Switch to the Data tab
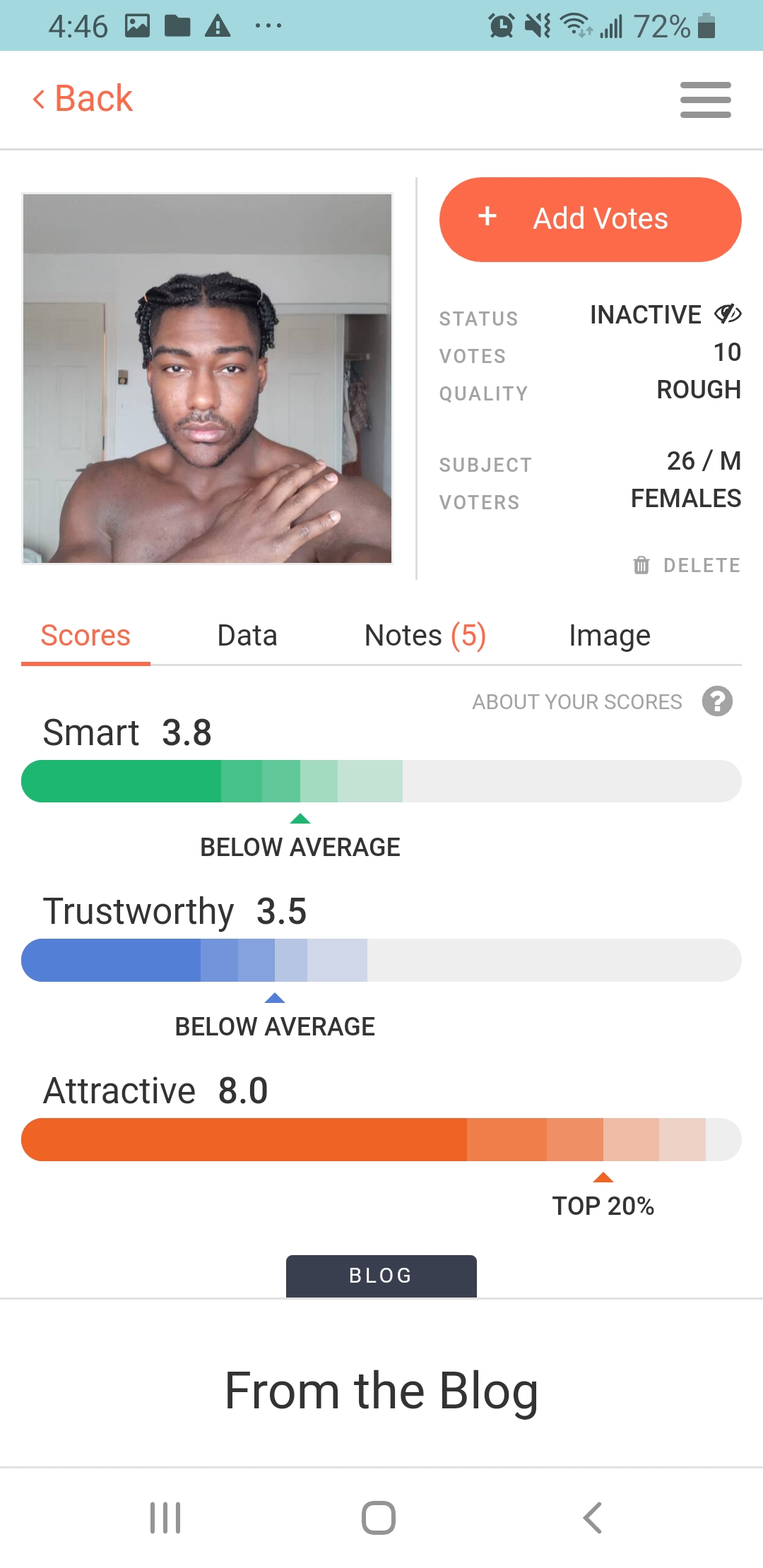The image size is (763, 1568). click(x=247, y=636)
